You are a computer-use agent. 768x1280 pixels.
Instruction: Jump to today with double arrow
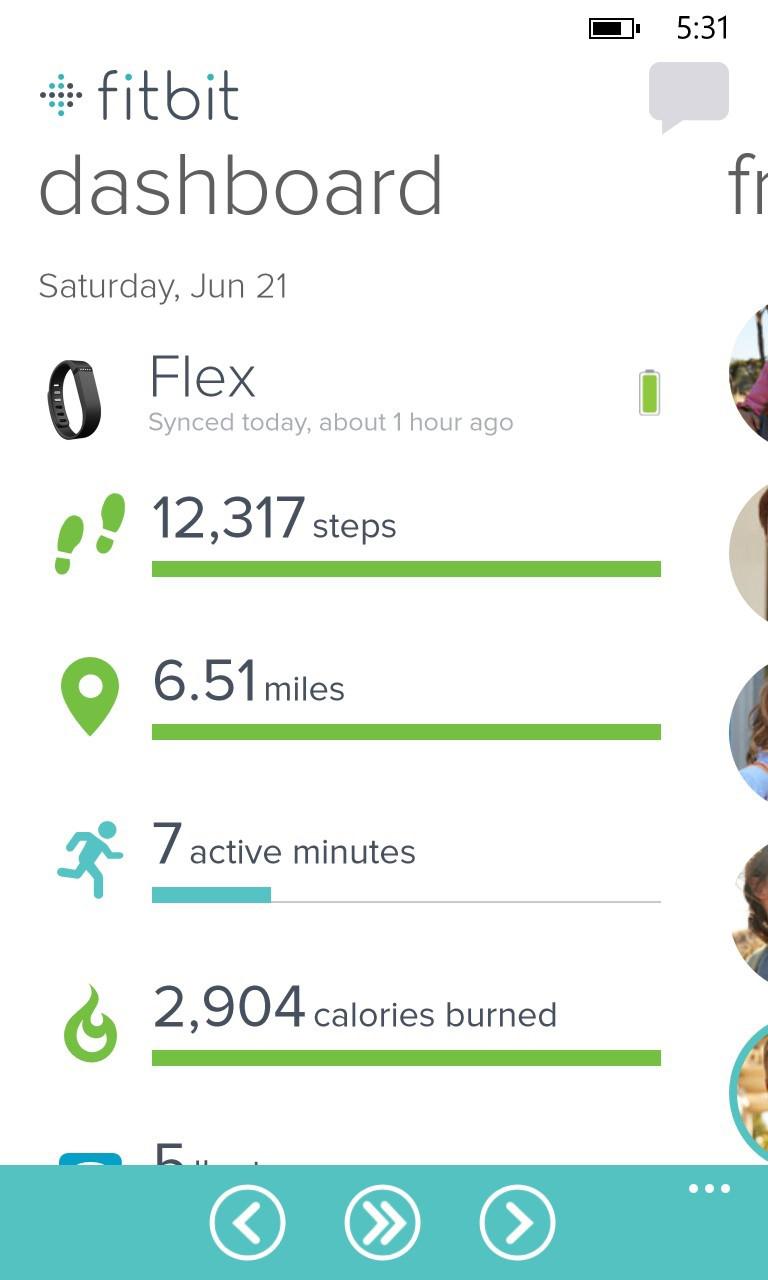(382, 1222)
